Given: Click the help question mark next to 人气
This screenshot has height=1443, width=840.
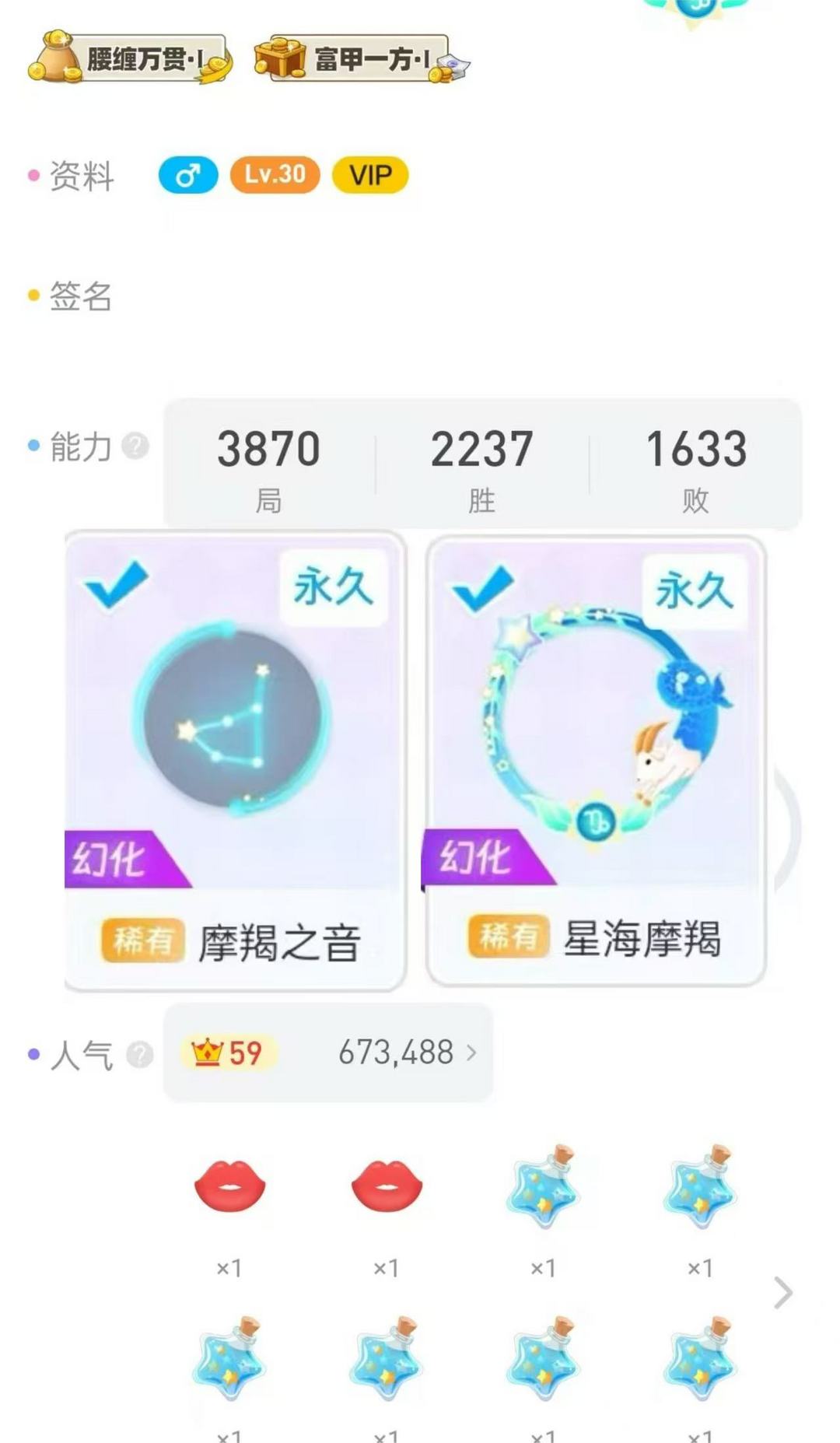Looking at the screenshot, I should click(x=138, y=1052).
